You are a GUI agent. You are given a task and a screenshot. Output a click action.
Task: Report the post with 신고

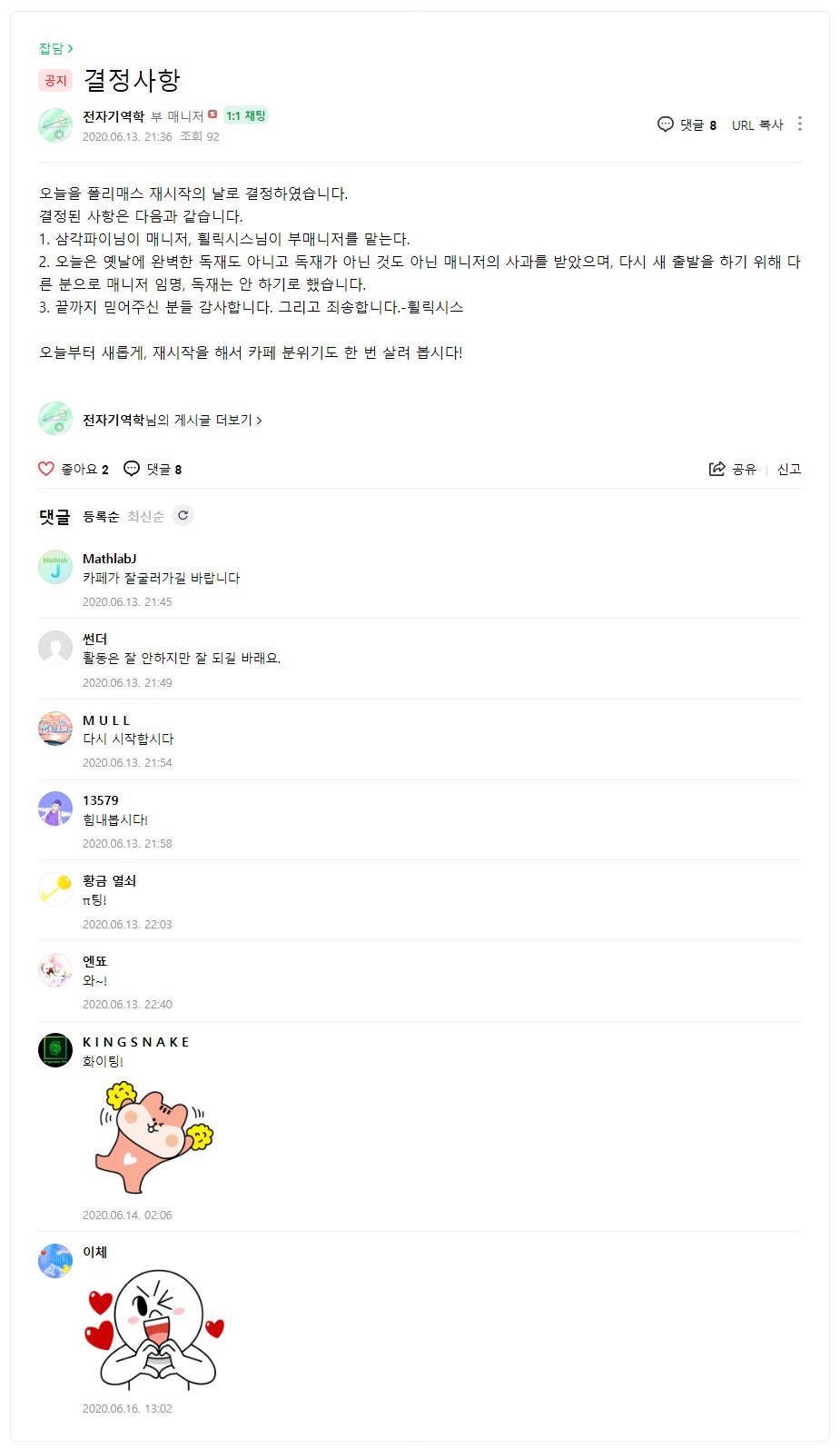[788, 469]
